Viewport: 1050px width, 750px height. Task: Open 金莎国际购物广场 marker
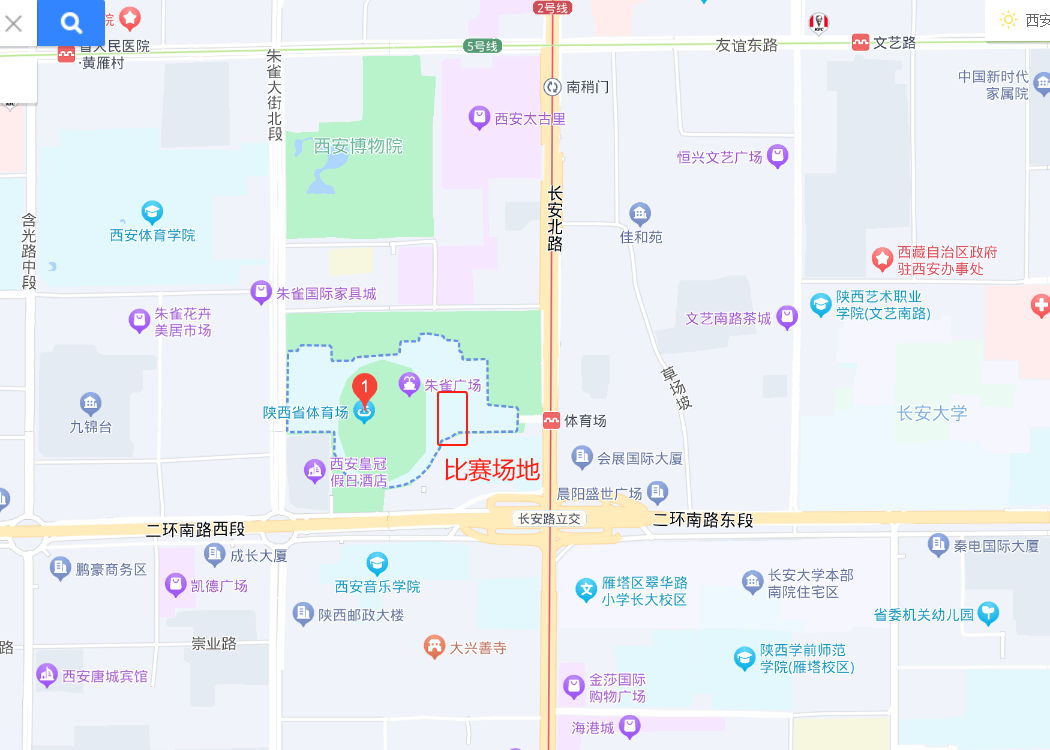point(574,686)
